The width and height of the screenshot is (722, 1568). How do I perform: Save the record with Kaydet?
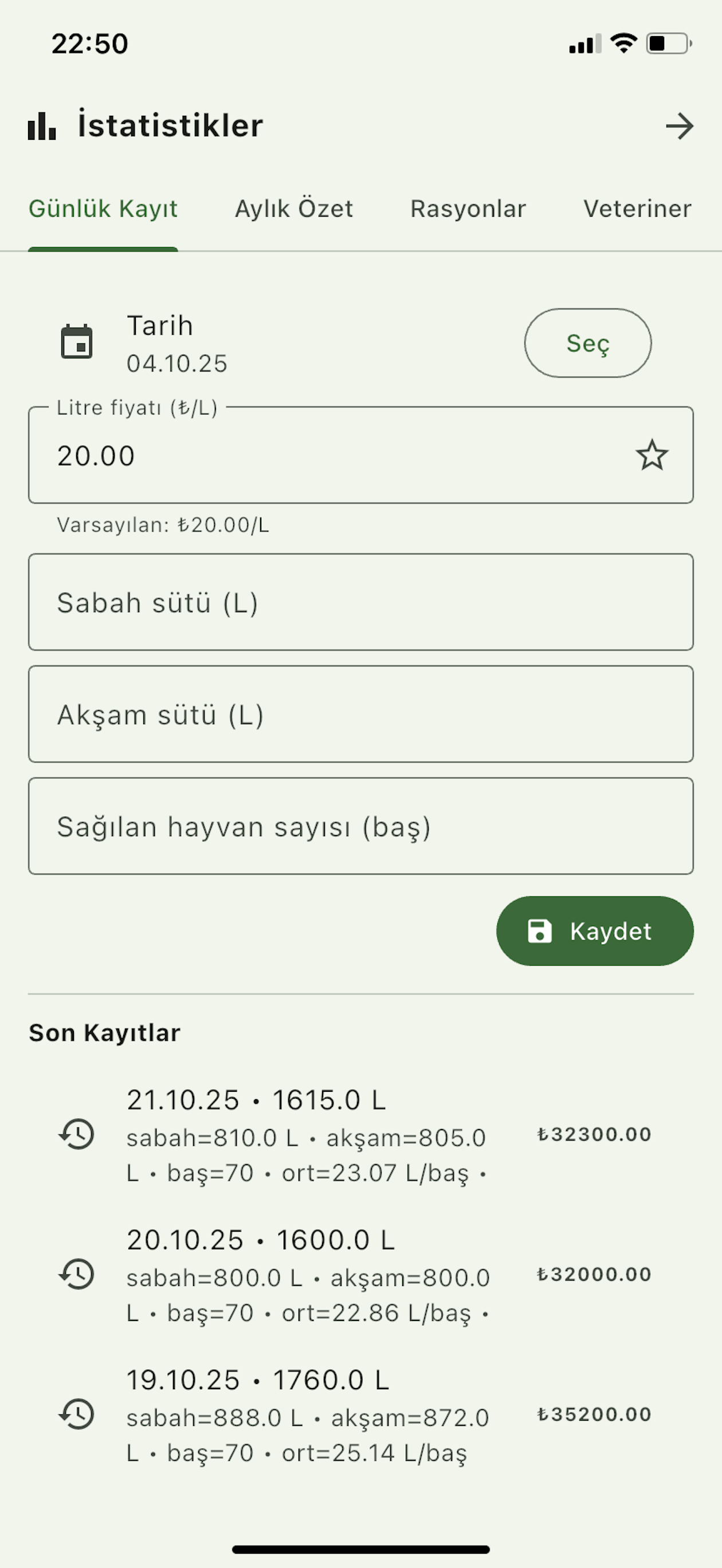pyautogui.click(x=595, y=931)
